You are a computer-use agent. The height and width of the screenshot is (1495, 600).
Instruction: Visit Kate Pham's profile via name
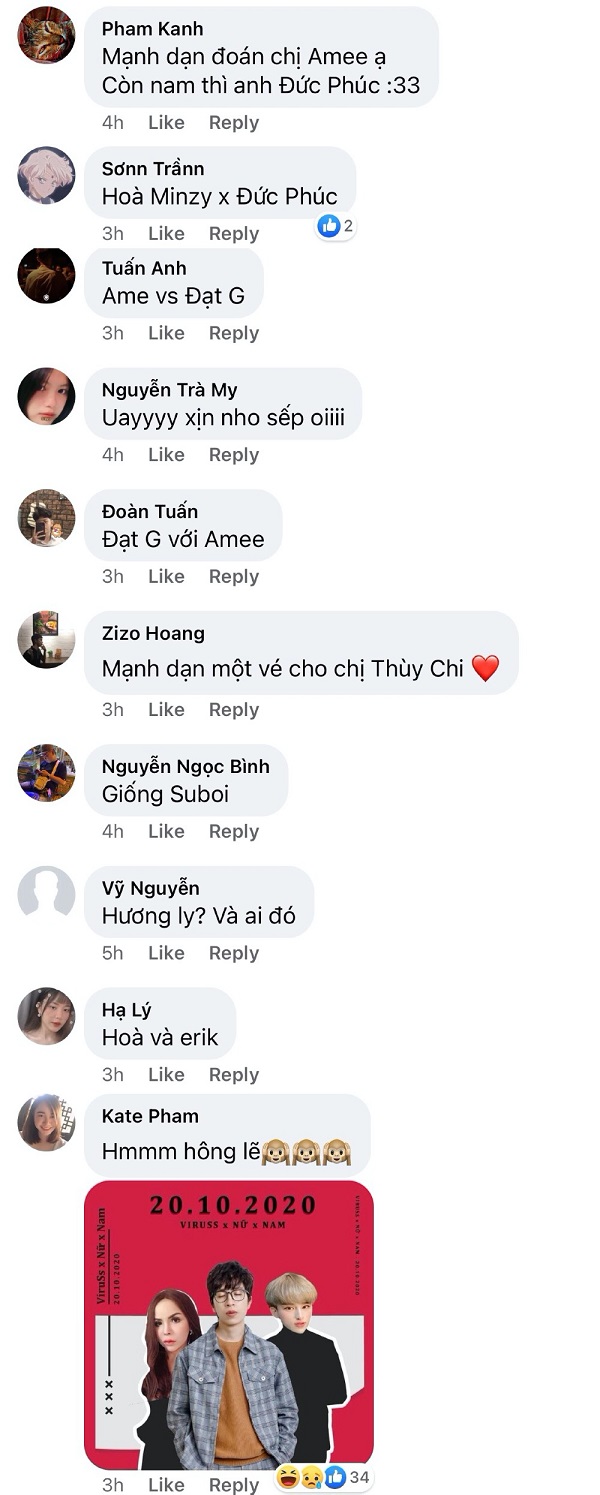click(x=150, y=1116)
